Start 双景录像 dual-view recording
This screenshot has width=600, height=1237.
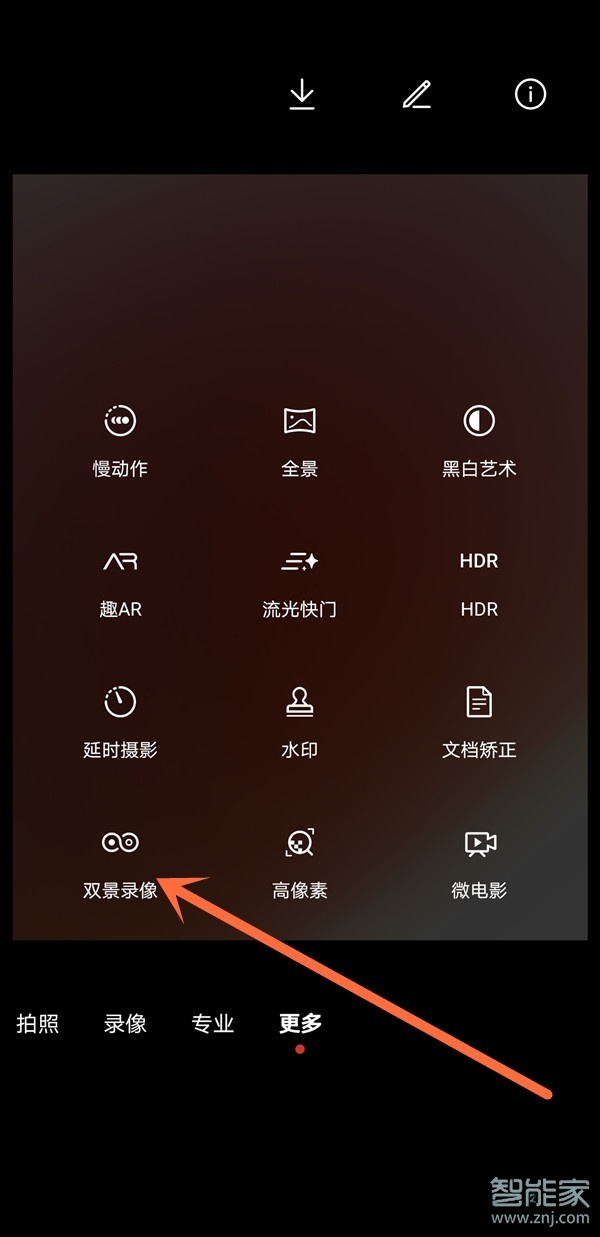(120, 862)
